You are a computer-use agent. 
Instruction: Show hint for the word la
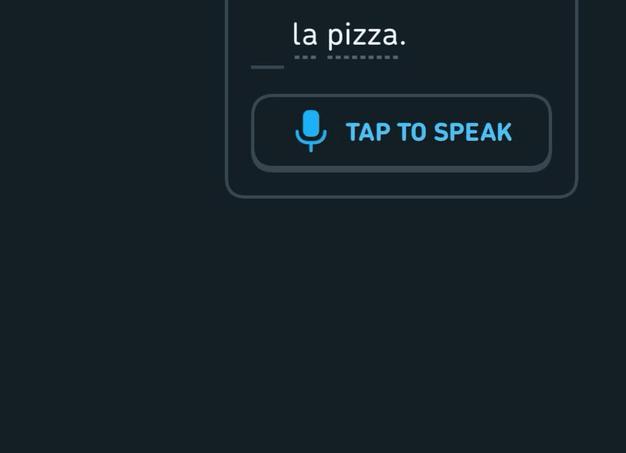305,37
